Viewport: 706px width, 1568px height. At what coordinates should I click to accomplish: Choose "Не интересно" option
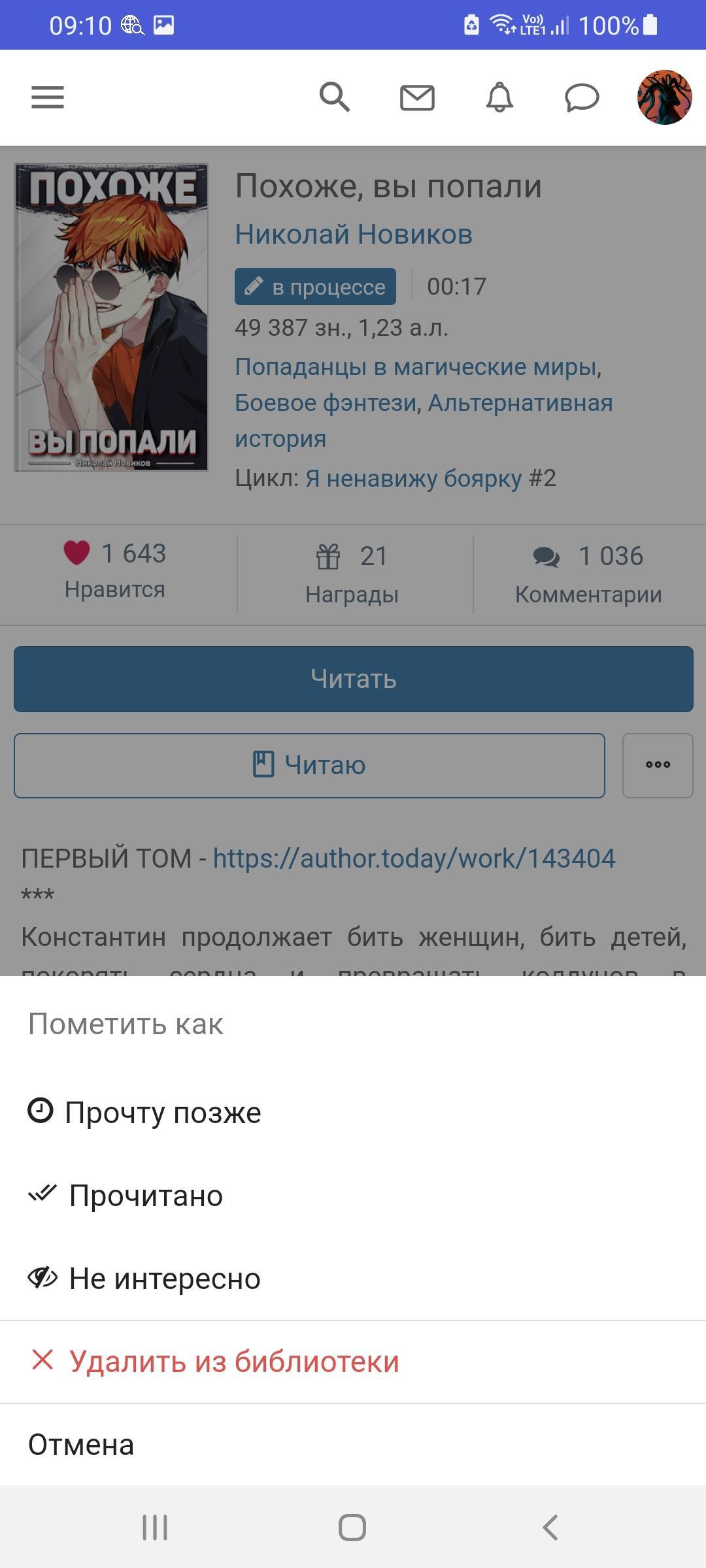click(x=165, y=1279)
